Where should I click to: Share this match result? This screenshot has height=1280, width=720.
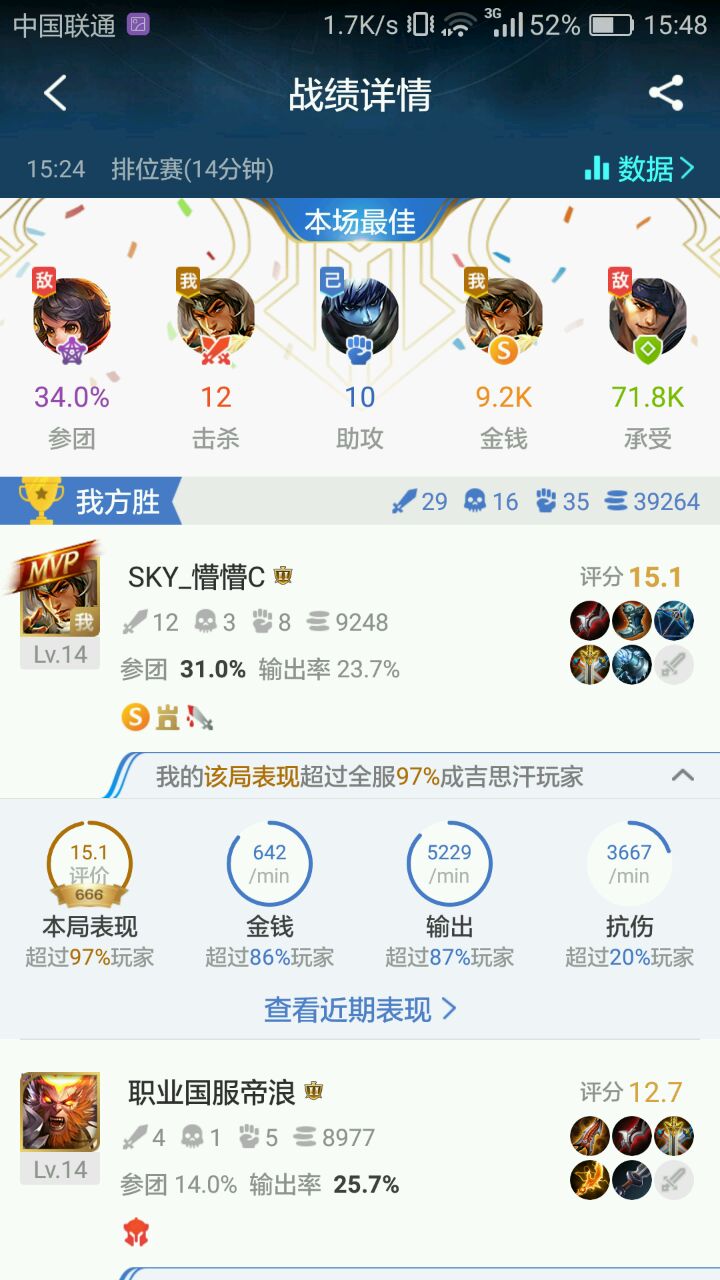click(665, 94)
